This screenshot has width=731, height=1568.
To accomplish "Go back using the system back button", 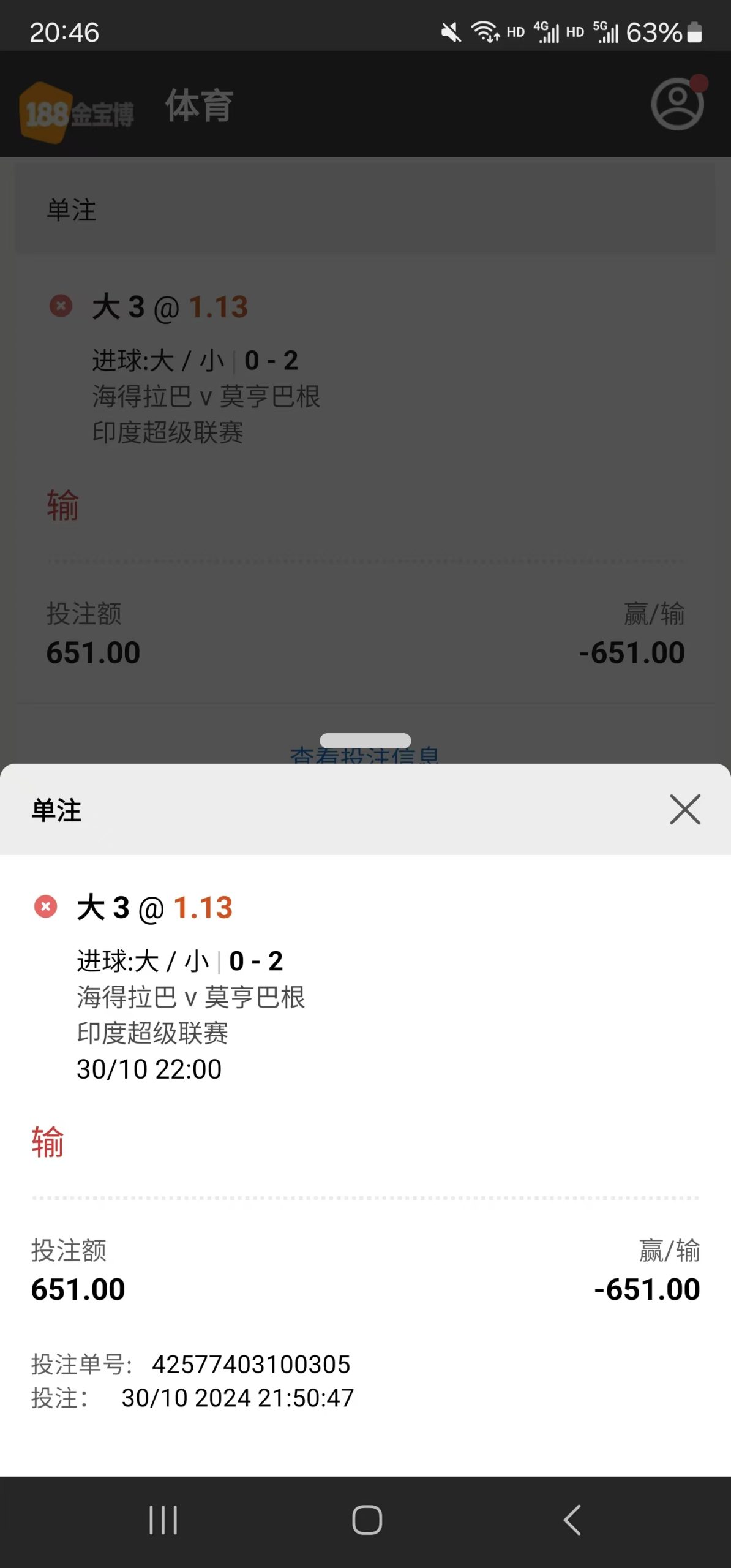I will 572,1520.
